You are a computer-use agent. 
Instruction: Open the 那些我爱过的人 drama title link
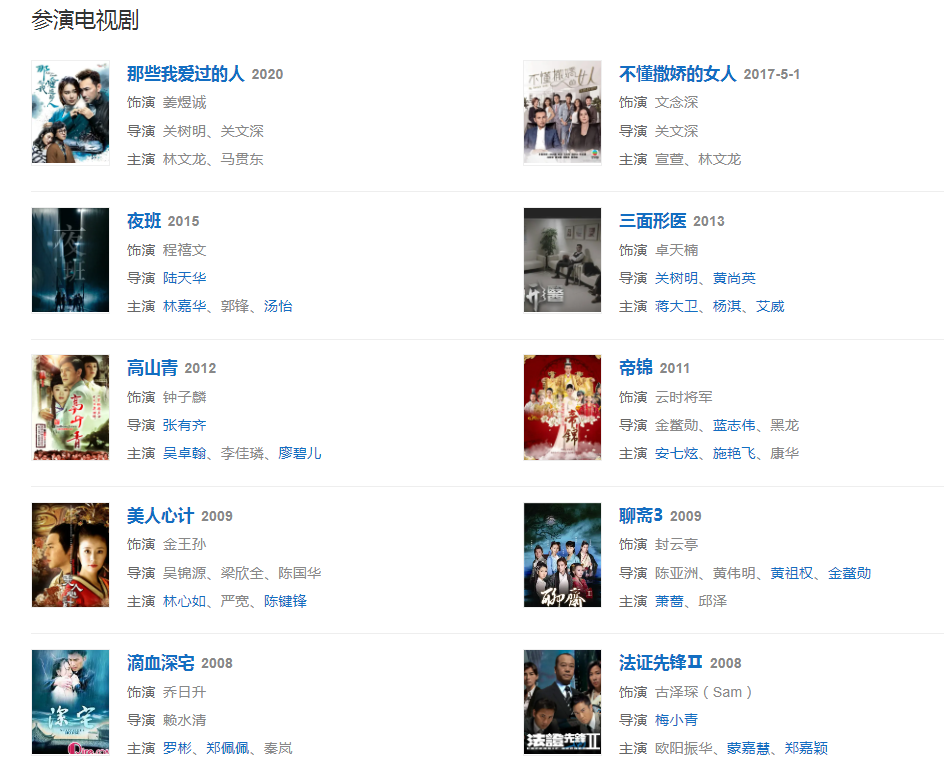[185, 74]
